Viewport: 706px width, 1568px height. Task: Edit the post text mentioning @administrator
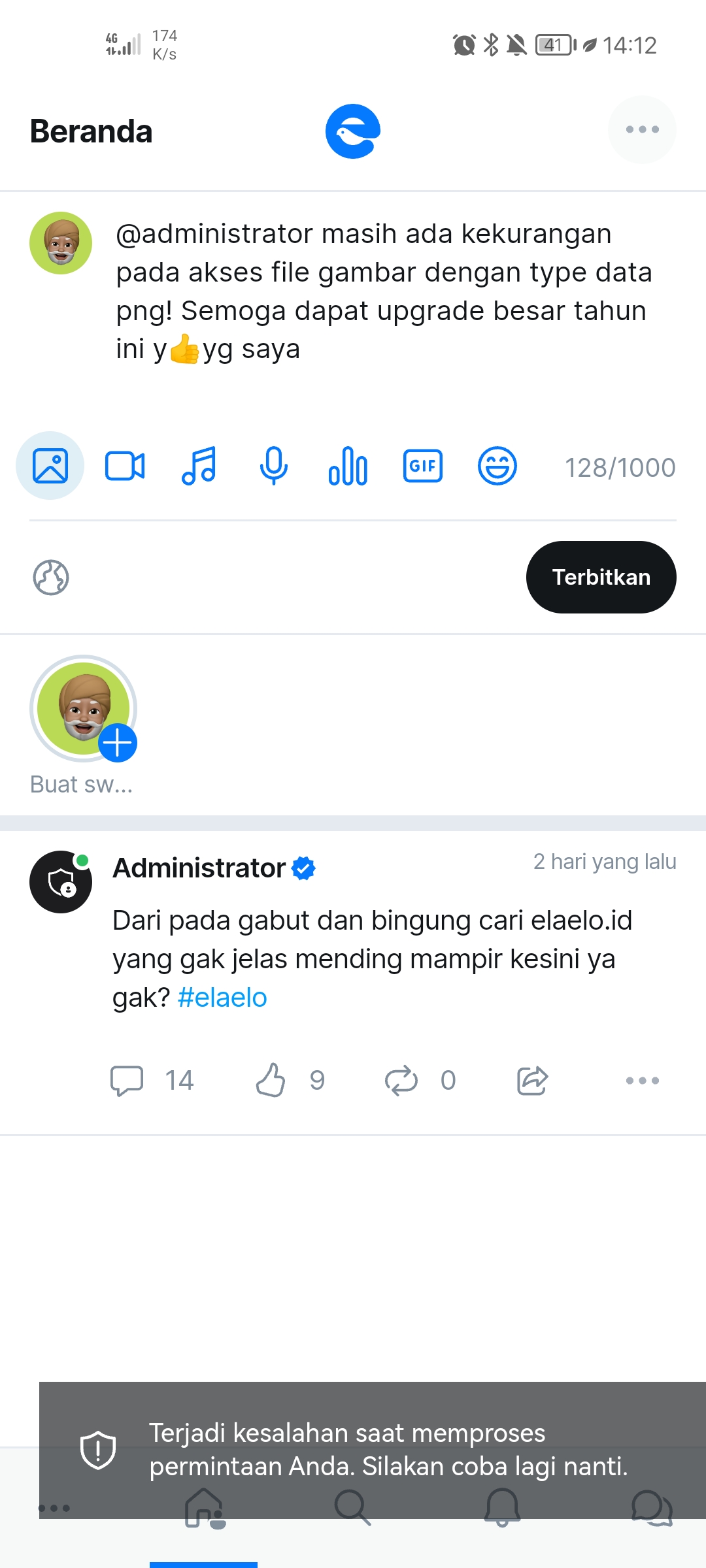[x=386, y=291]
